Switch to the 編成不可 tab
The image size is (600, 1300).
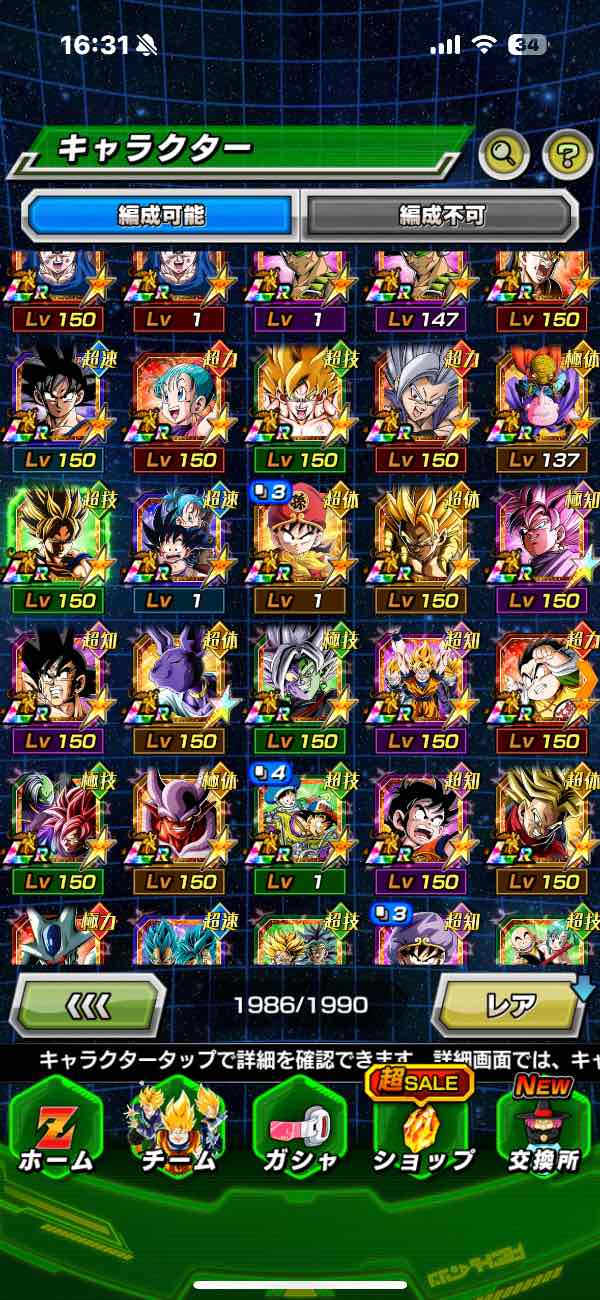point(441,214)
